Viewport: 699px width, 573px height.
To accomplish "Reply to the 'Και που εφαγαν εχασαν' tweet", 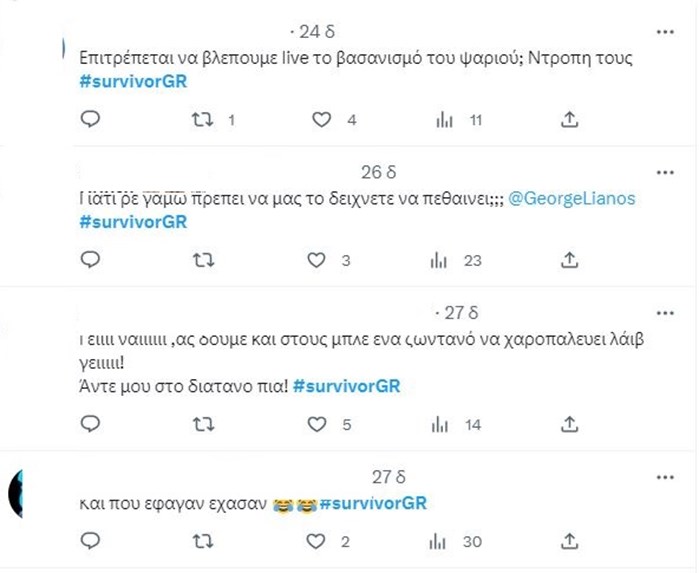I will [90, 541].
